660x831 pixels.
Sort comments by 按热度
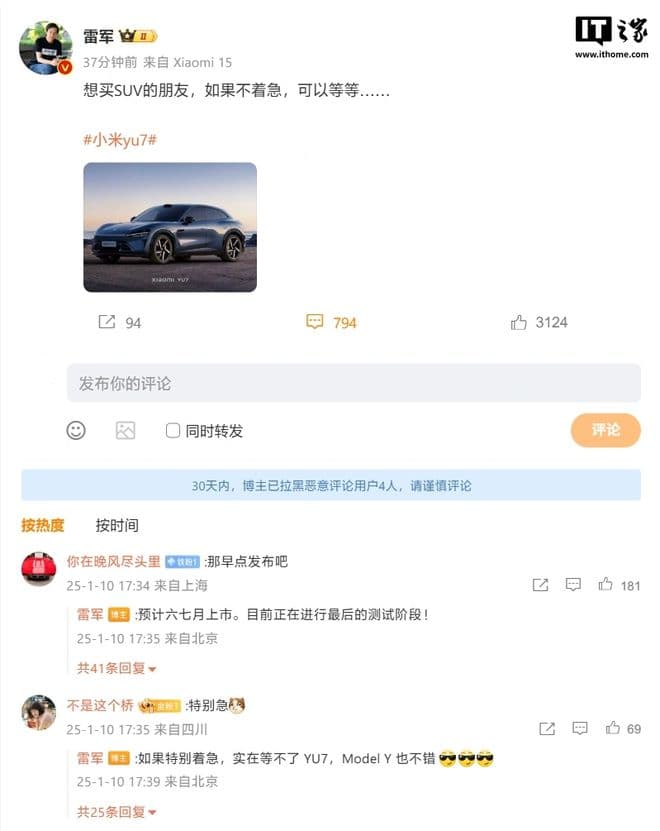(43, 525)
